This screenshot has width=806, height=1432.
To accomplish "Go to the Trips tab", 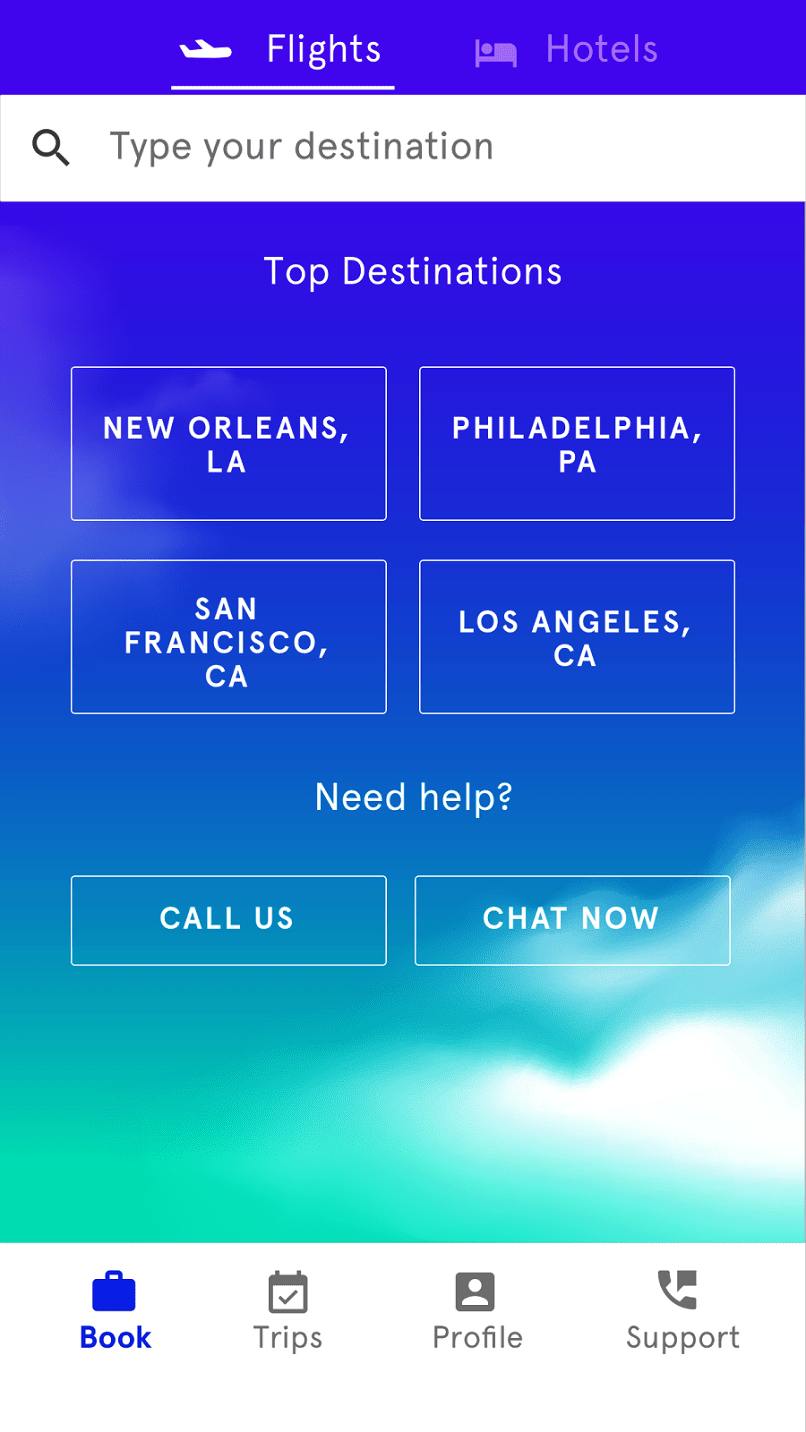I will point(288,1310).
